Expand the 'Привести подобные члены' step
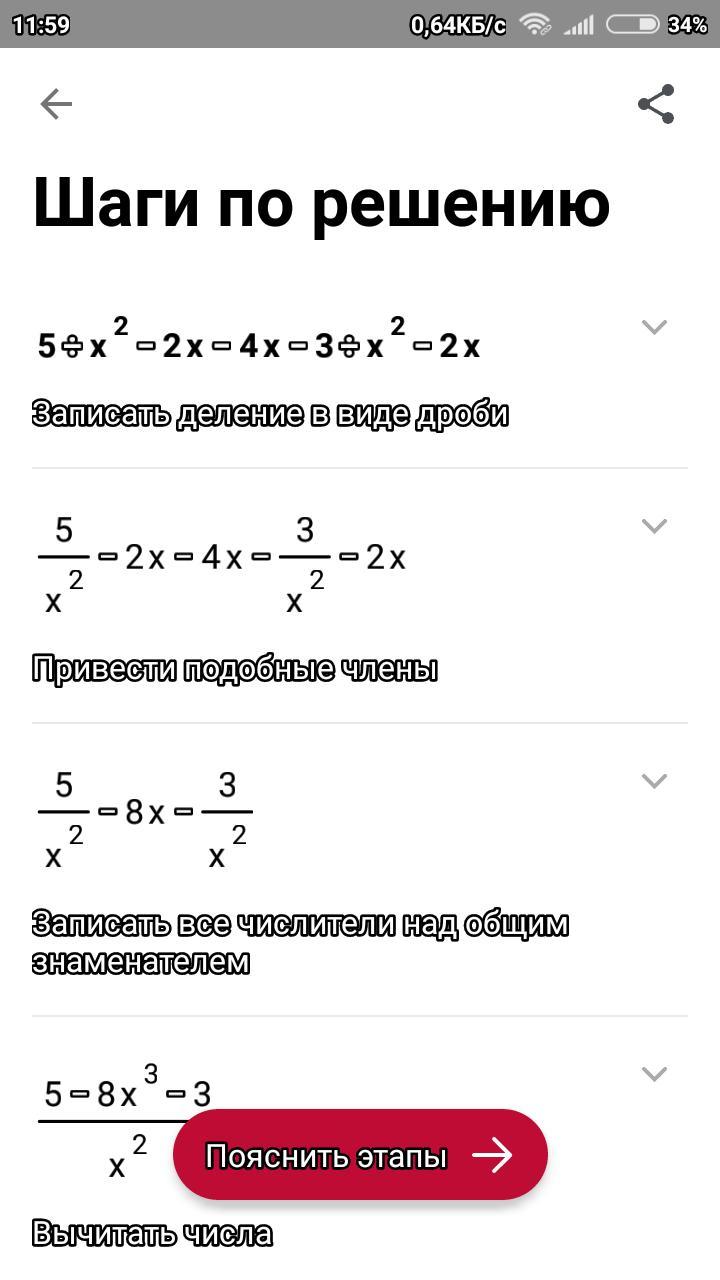The width and height of the screenshot is (720, 1280). (654, 526)
